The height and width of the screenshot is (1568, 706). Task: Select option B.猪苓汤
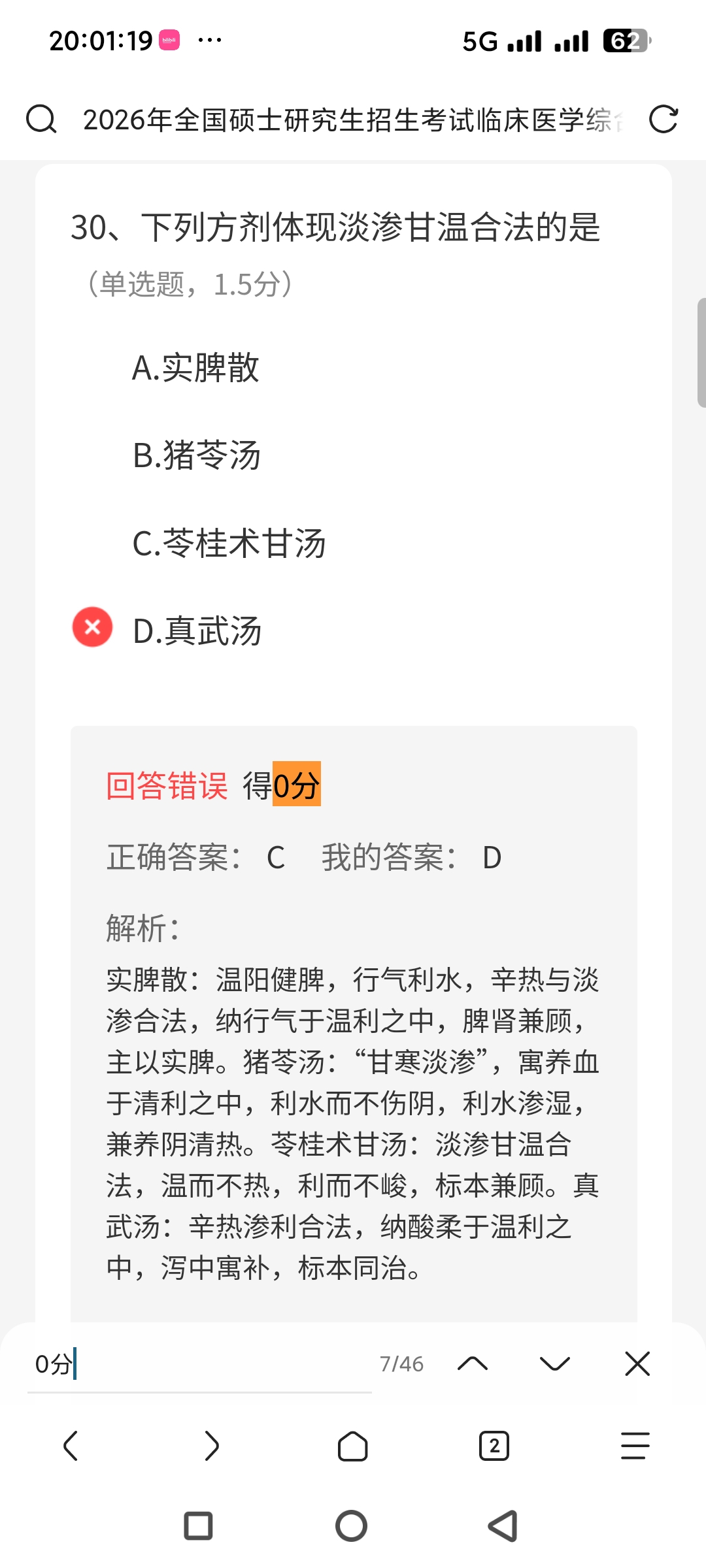point(196,455)
